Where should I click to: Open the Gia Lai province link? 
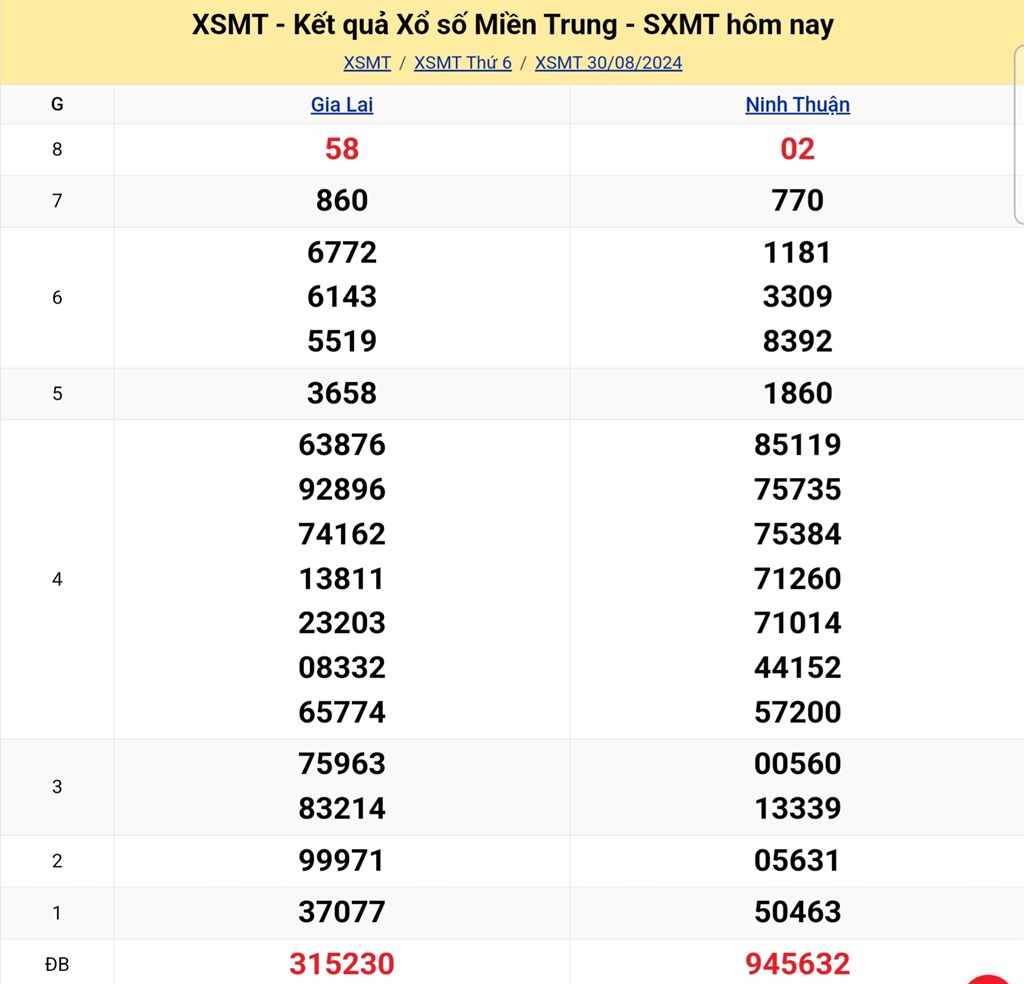click(x=342, y=105)
